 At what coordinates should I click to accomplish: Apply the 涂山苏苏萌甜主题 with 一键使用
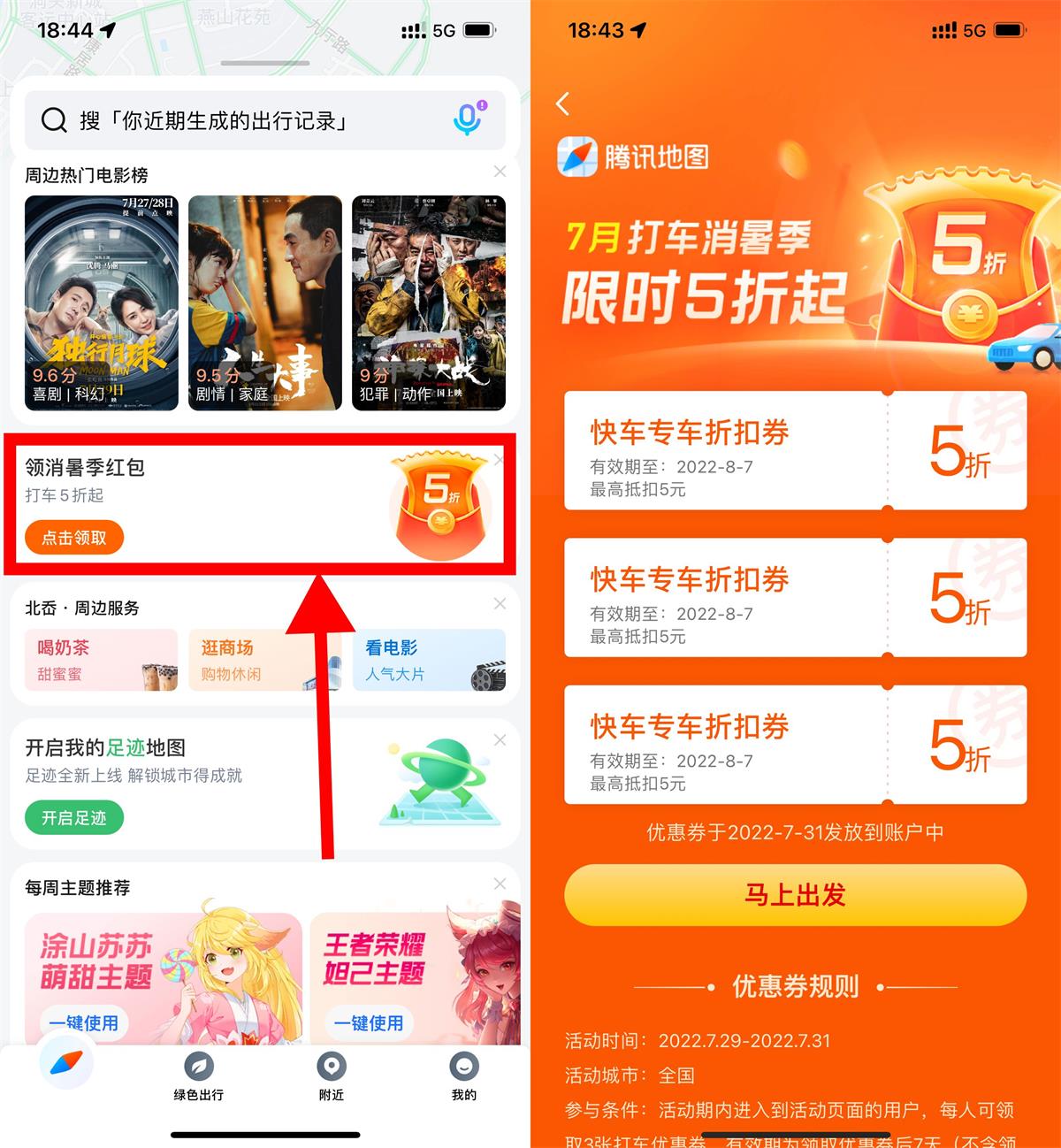coord(84,1023)
